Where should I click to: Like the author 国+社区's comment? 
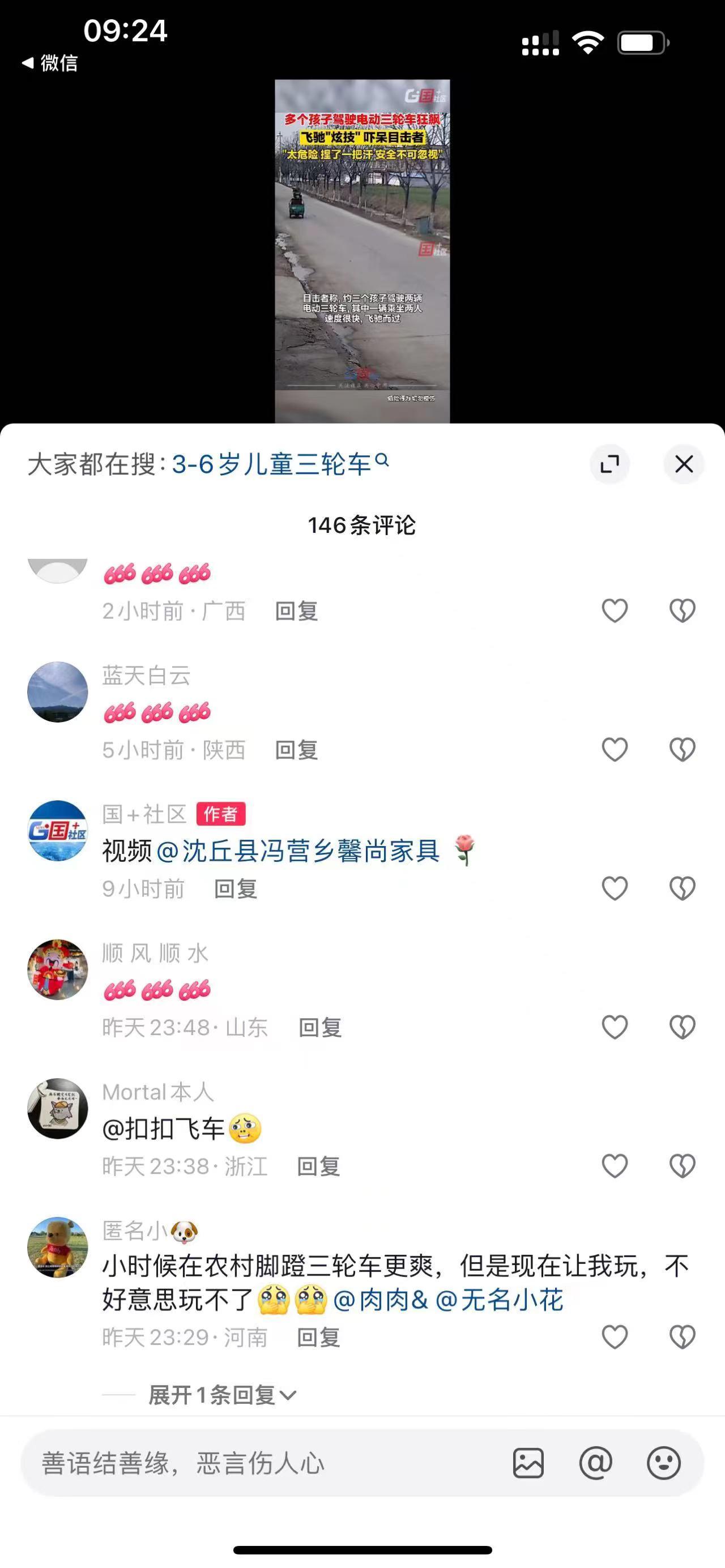pyautogui.click(x=614, y=888)
